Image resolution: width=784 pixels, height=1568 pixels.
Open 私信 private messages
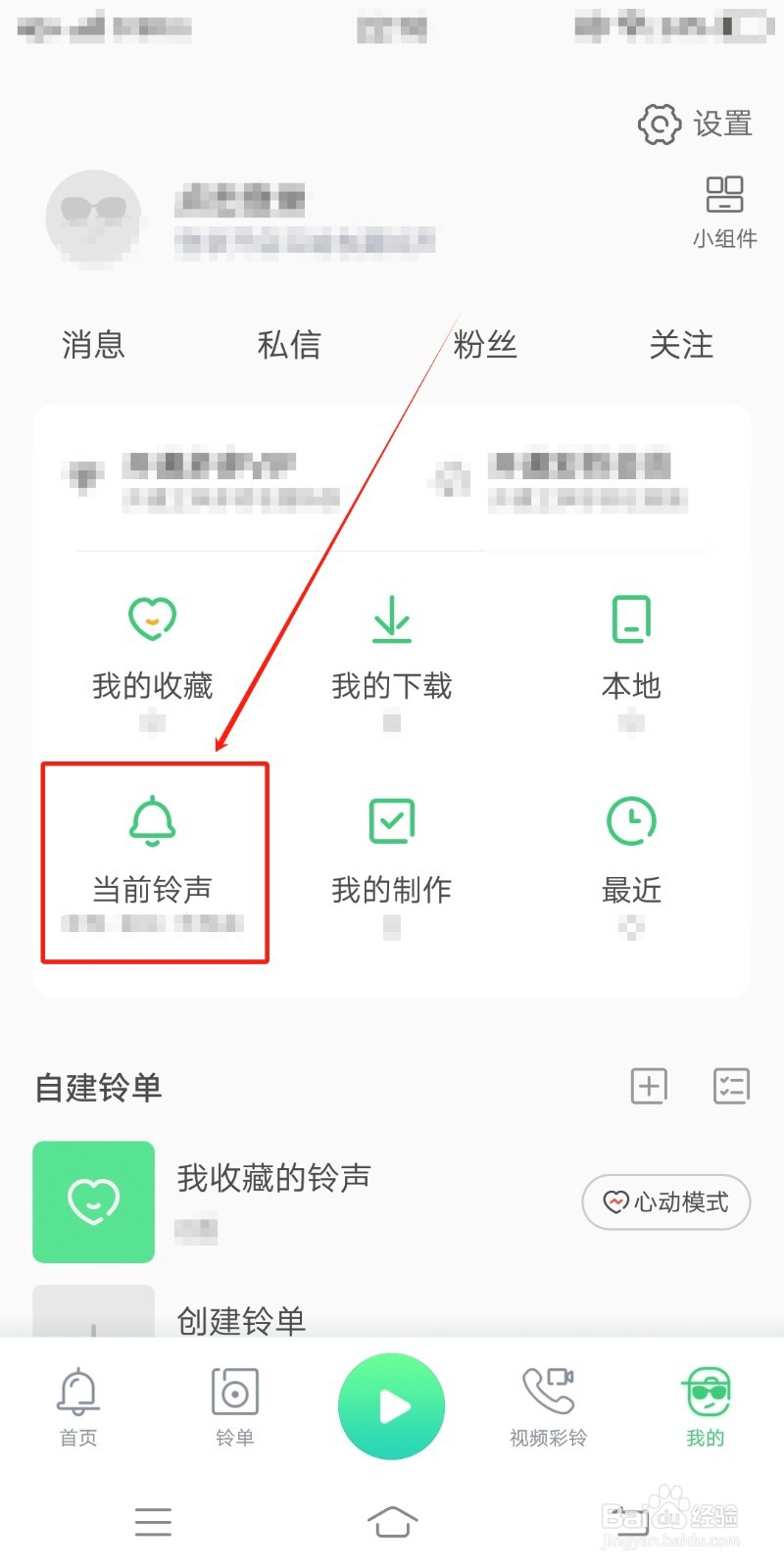(290, 344)
